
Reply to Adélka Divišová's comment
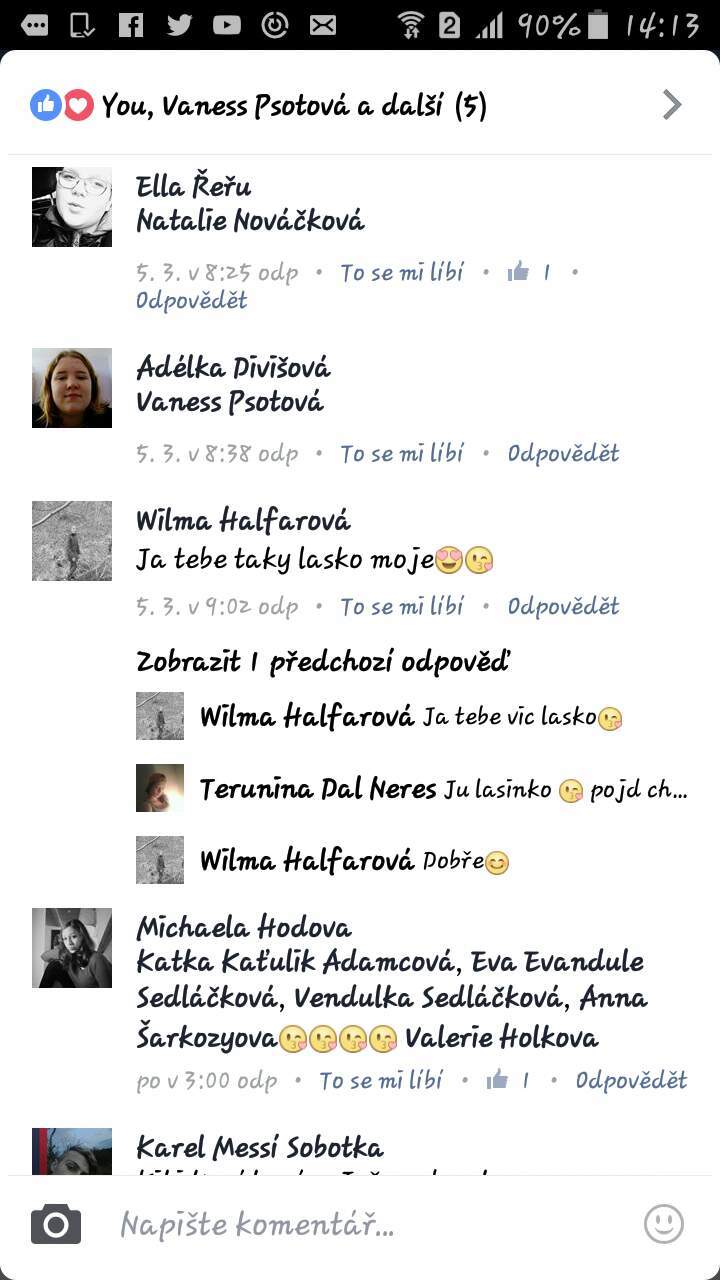coord(563,453)
